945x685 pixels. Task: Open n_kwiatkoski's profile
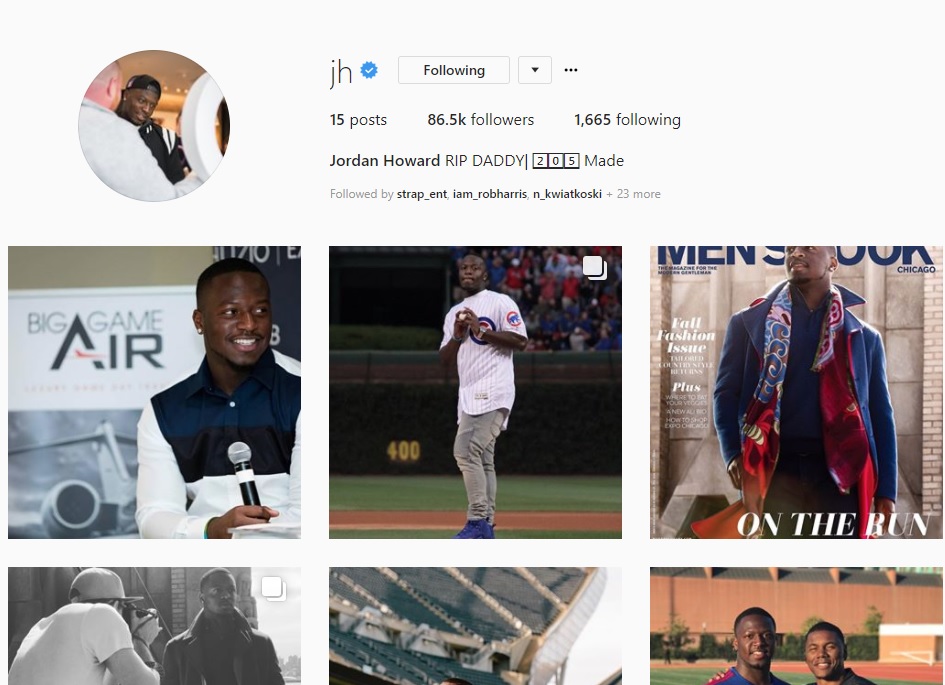[x=567, y=194]
